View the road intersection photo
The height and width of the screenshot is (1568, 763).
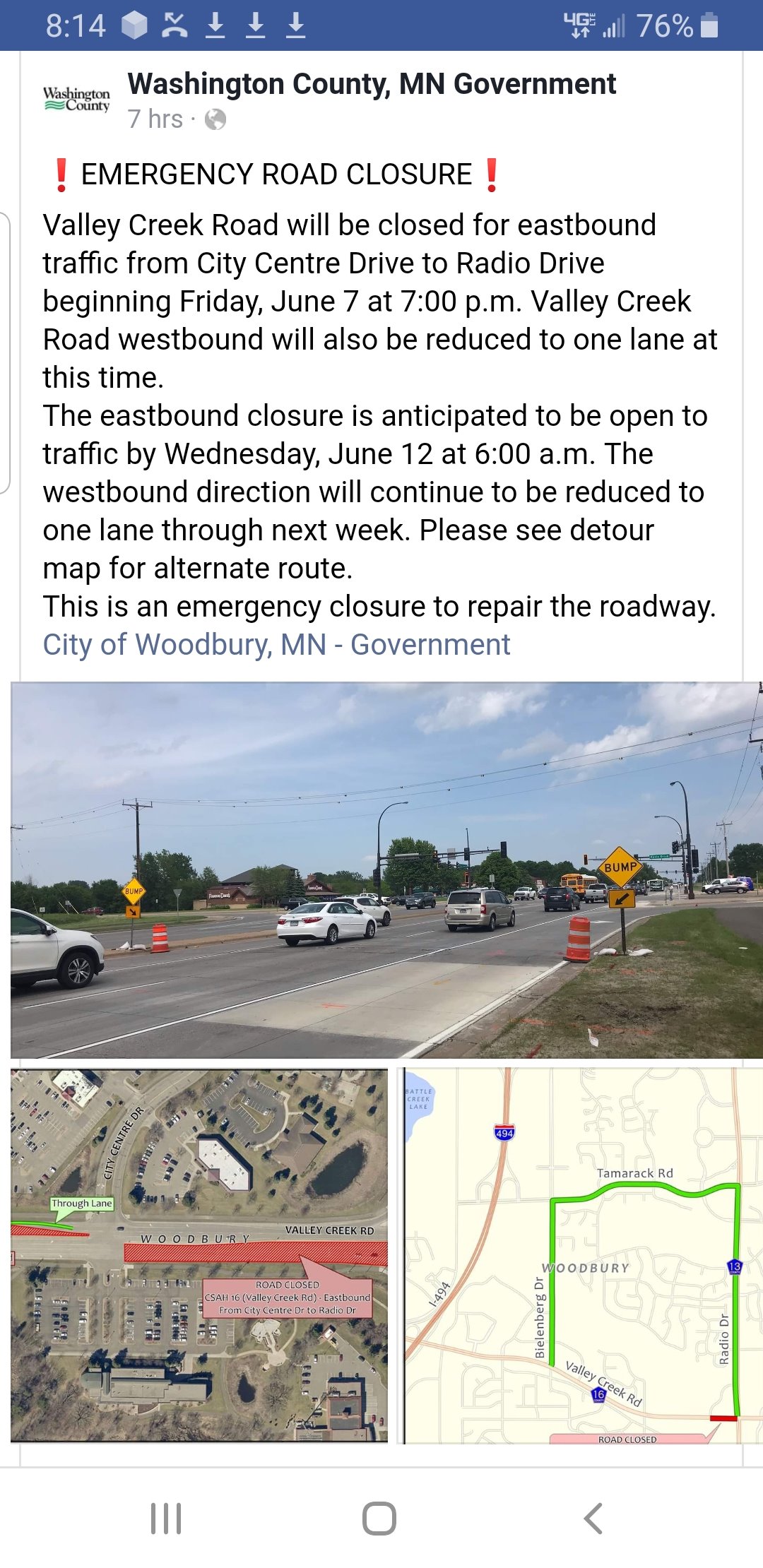tap(386, 869)
